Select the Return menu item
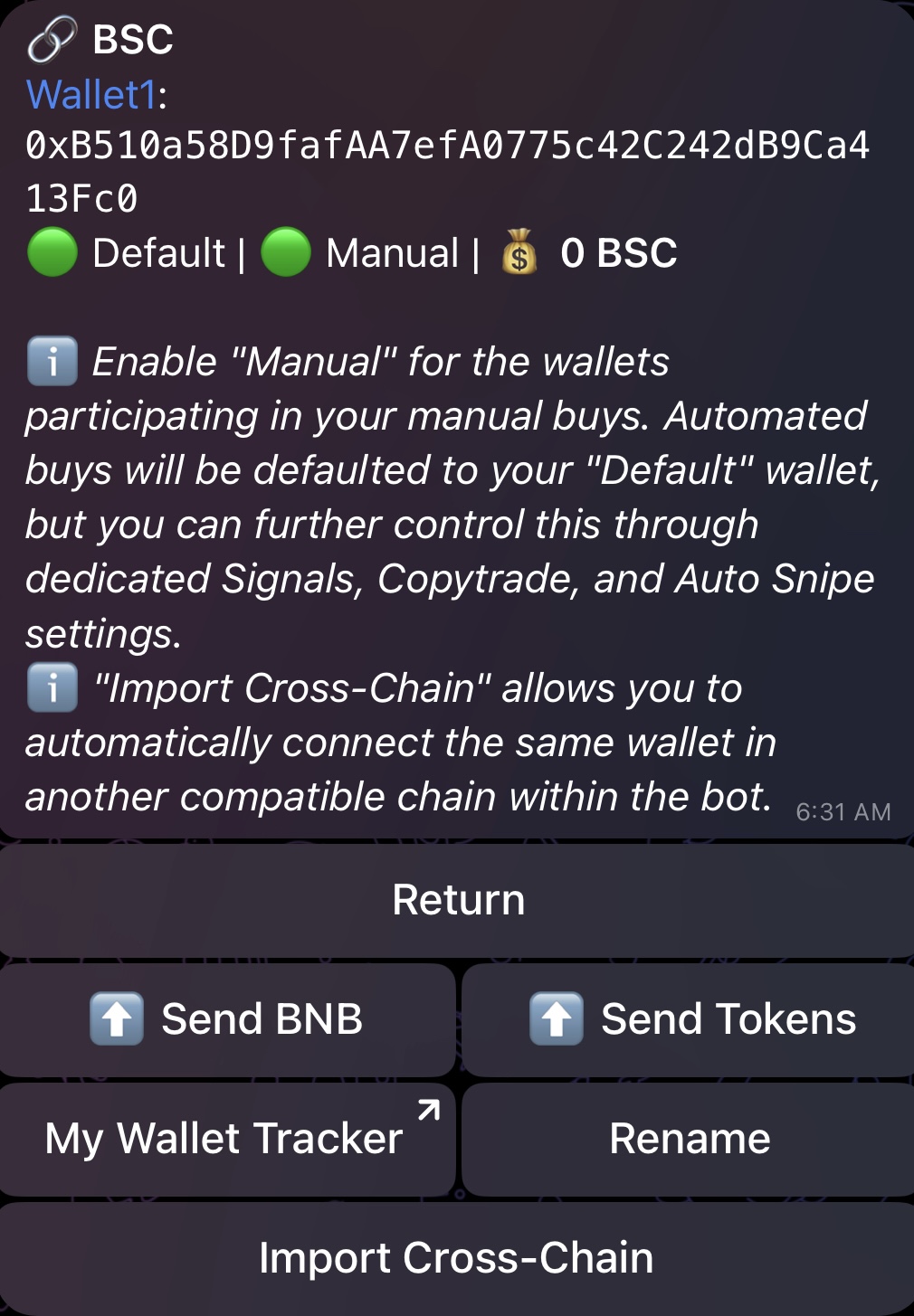 tap(457, 900)
